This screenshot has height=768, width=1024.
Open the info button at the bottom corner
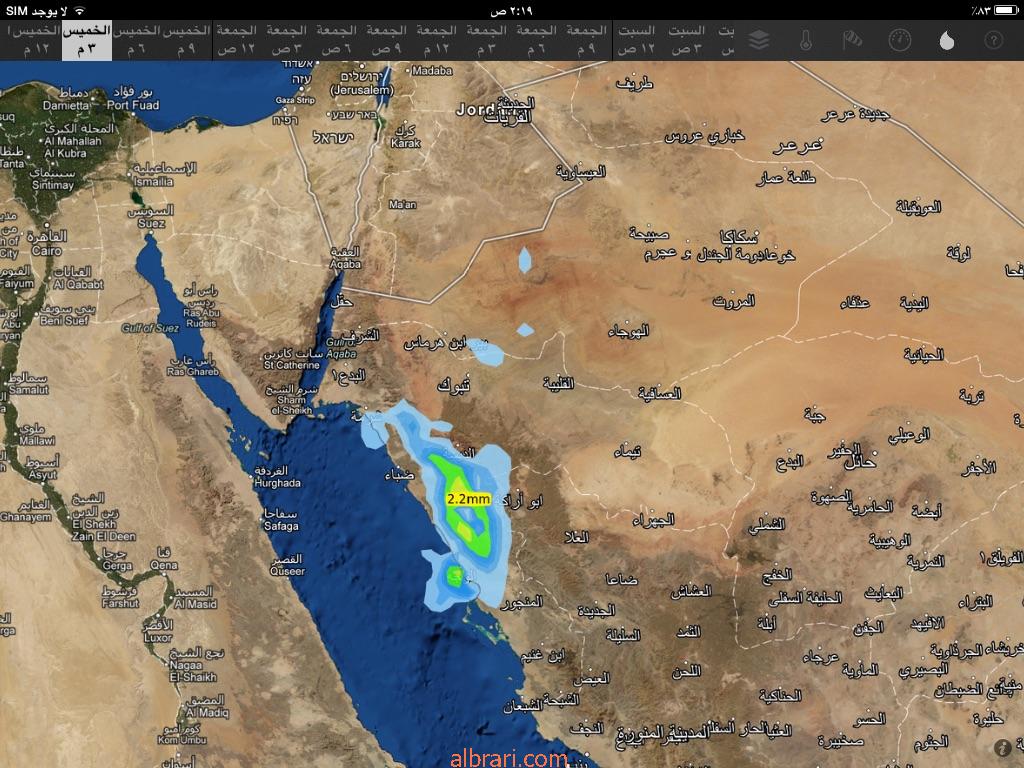point(1002,747)
